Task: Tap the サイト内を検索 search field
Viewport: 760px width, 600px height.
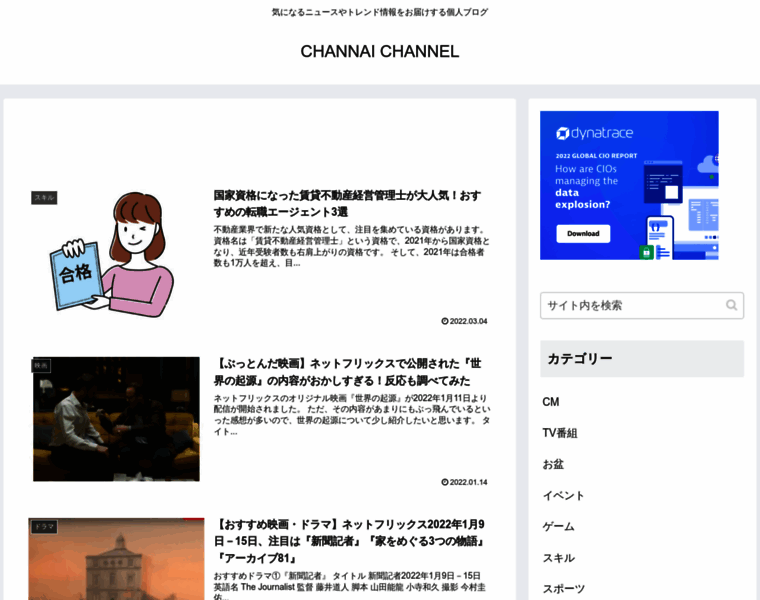Action: tap(630, 305)
